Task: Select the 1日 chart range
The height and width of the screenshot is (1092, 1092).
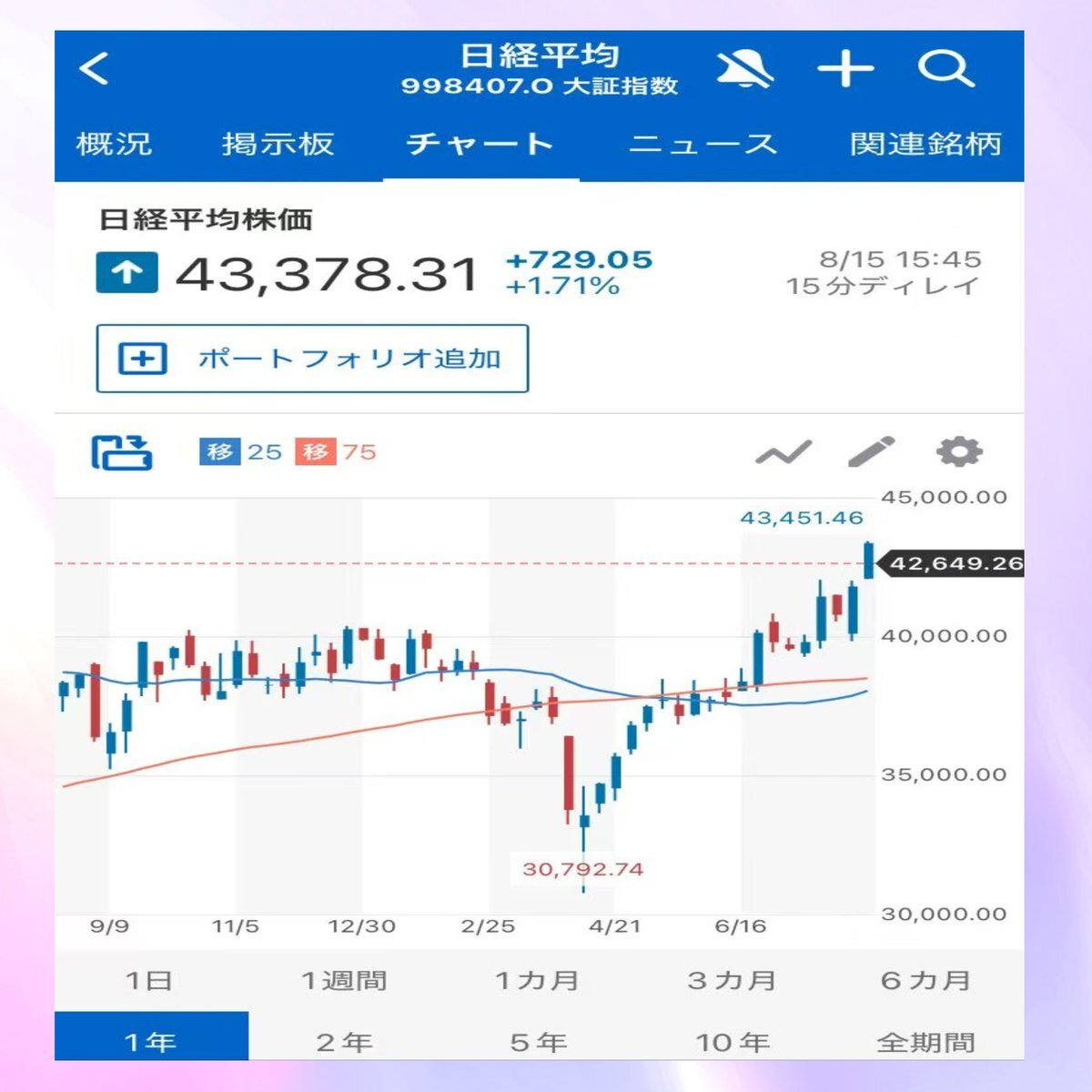Action: 149,981
